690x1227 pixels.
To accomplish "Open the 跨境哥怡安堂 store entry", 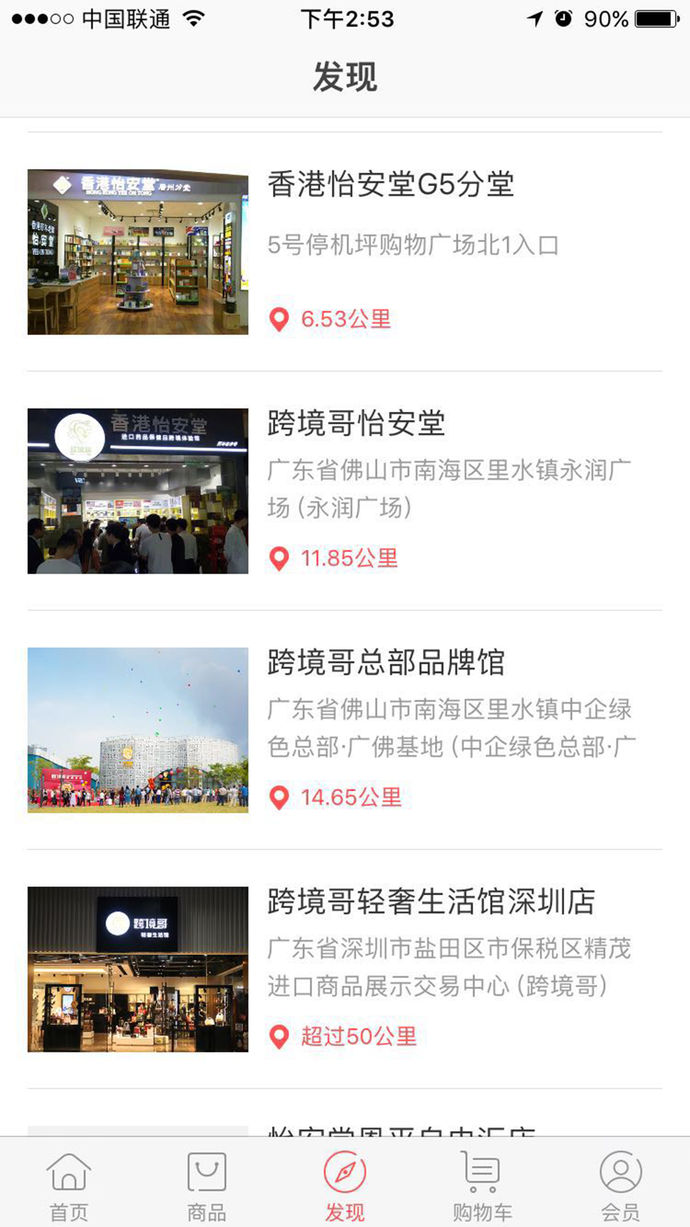I will pos(356,424).
